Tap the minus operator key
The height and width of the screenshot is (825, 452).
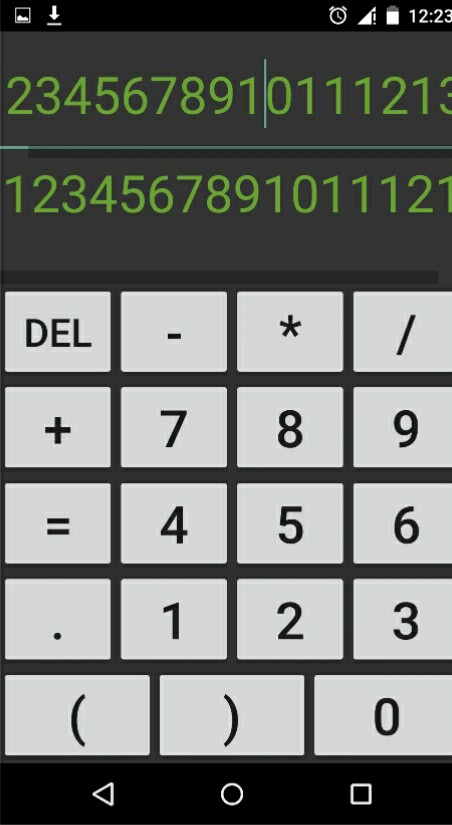[x=174, y=332]
